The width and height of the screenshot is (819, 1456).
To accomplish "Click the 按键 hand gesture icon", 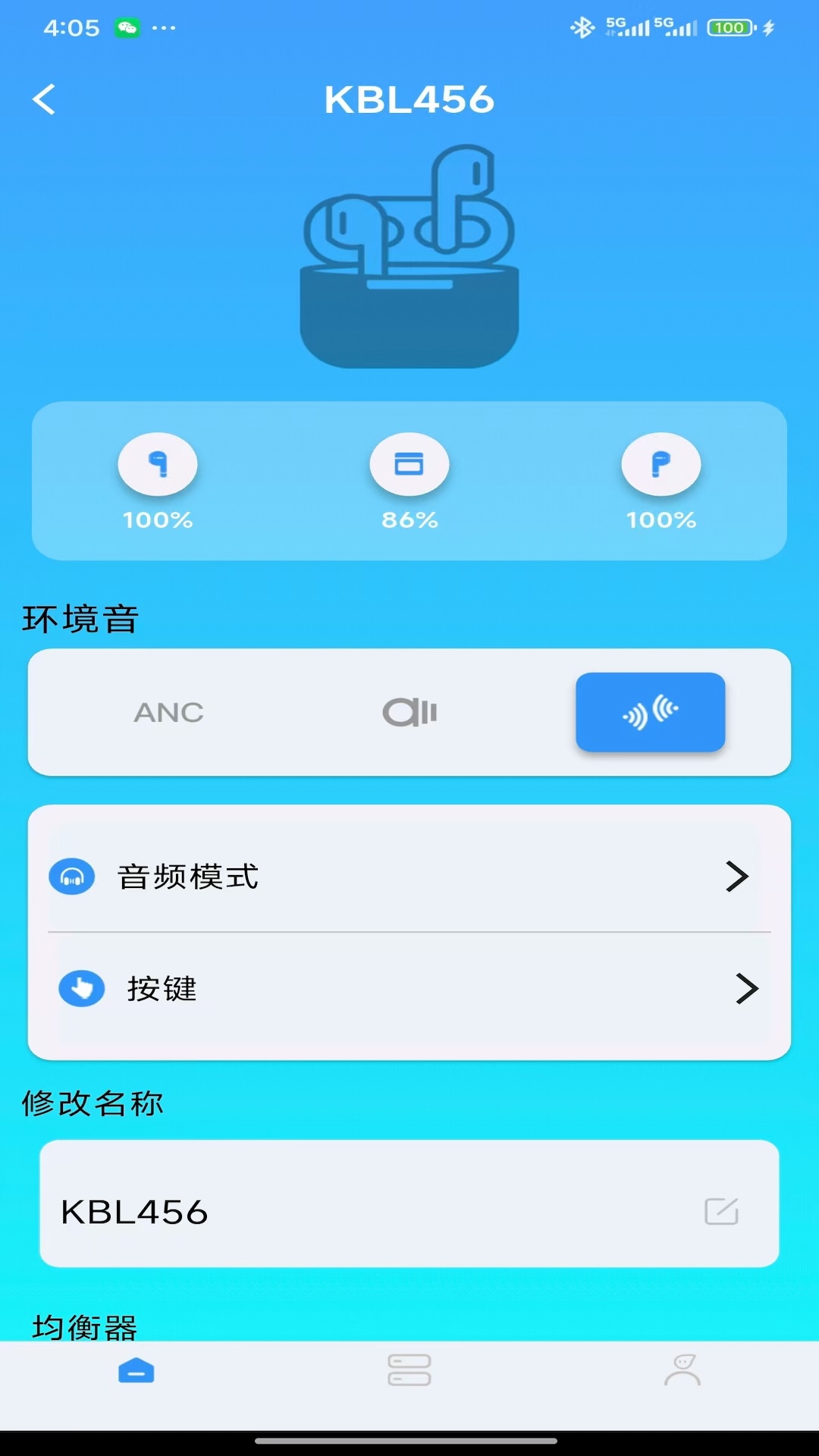I will coord(81,988).
